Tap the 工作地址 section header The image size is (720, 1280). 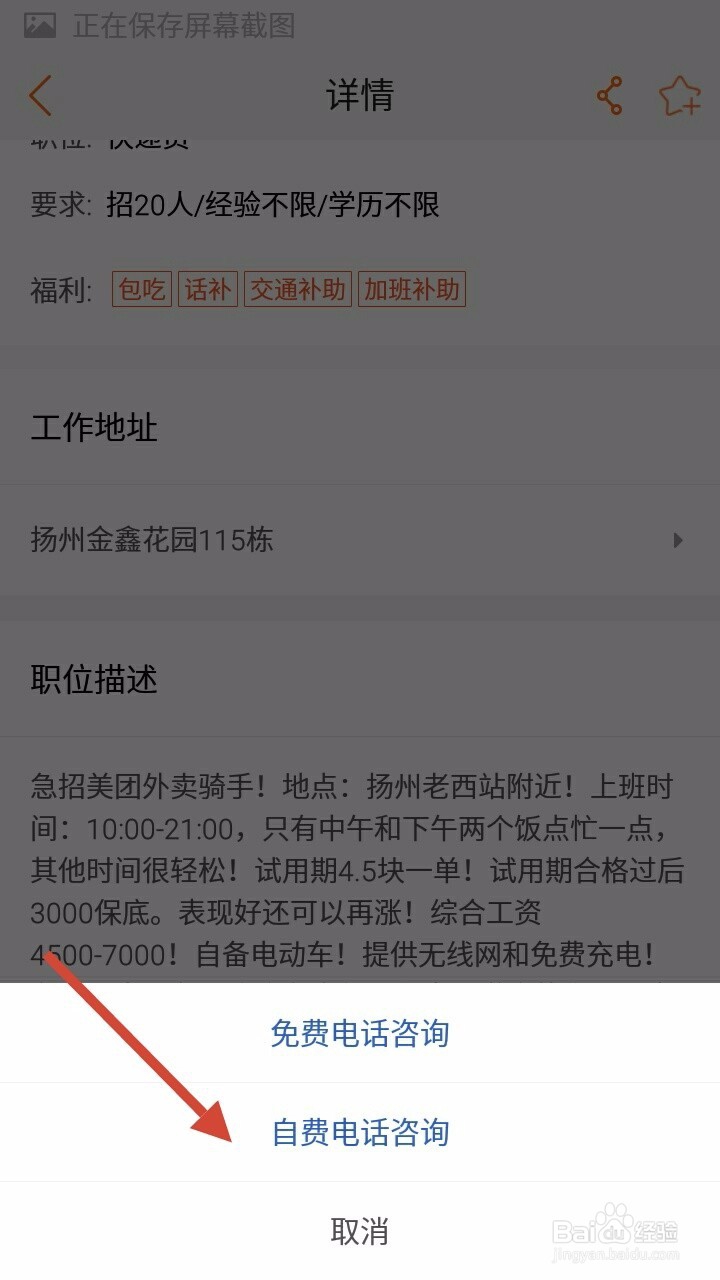[x=94, y=428]
